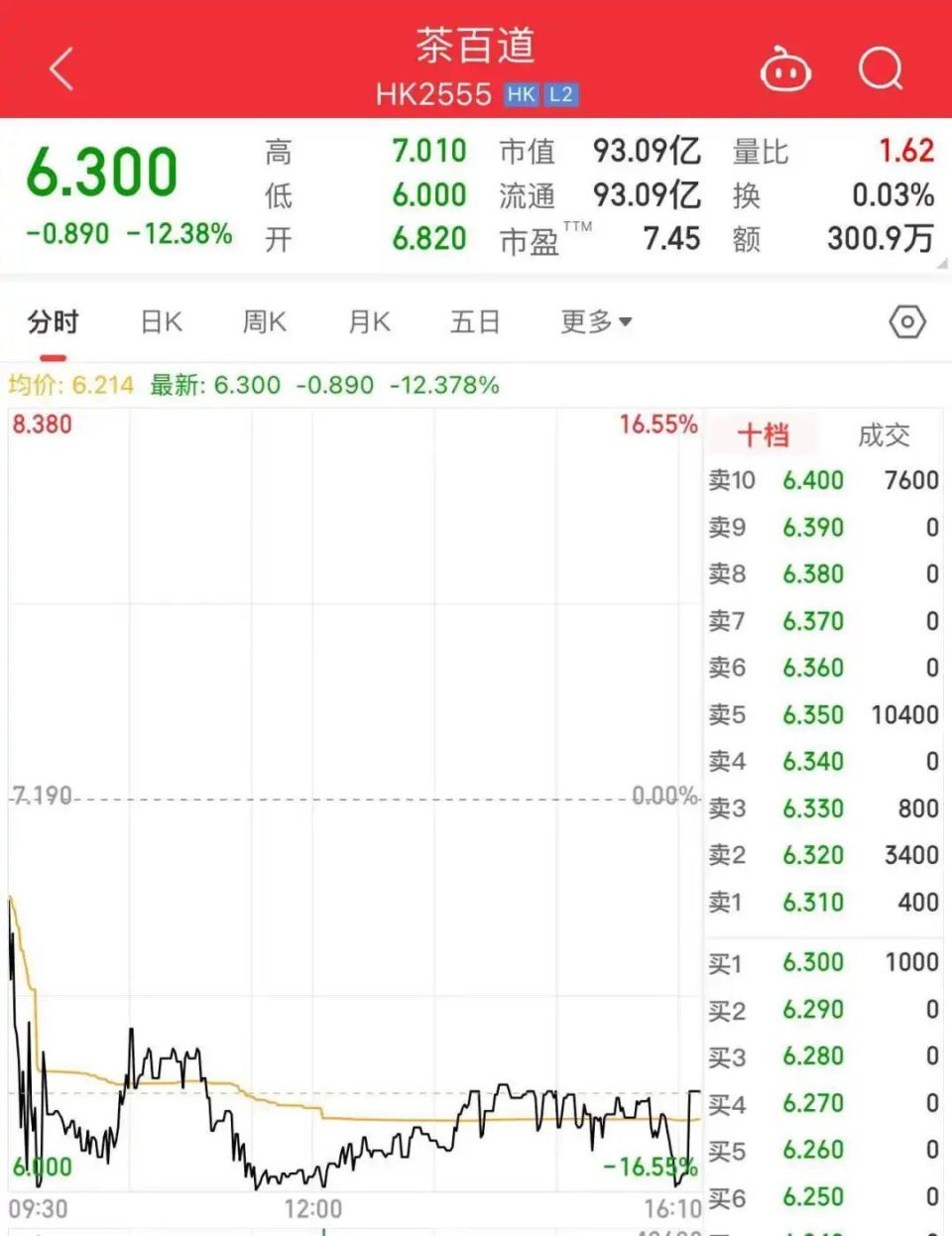Tap the HK market badge next to HK2555
Image resolution: width=952 pixels, height=1236 pixels.
pos(523,95)
